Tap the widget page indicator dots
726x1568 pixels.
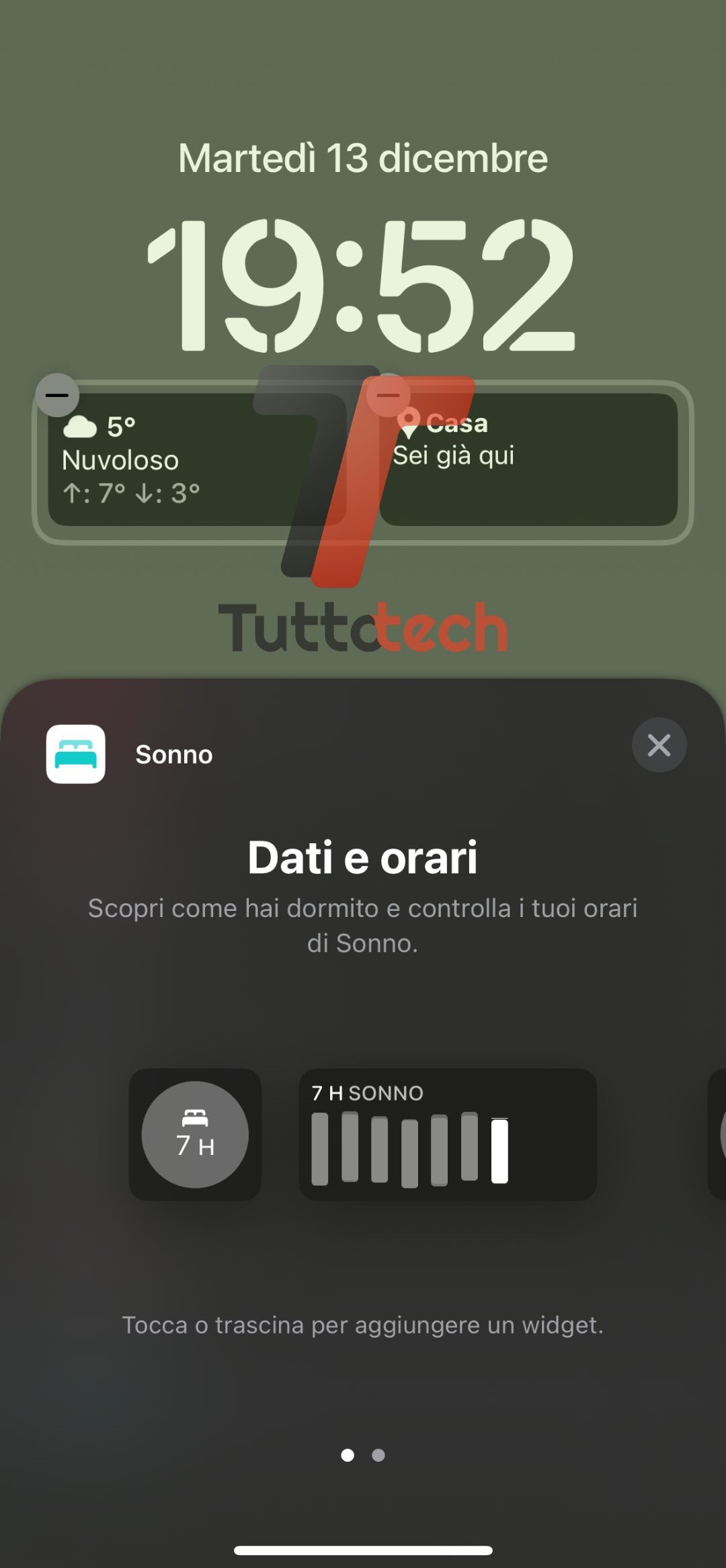pyautogui.click(x=363, y=1455)
